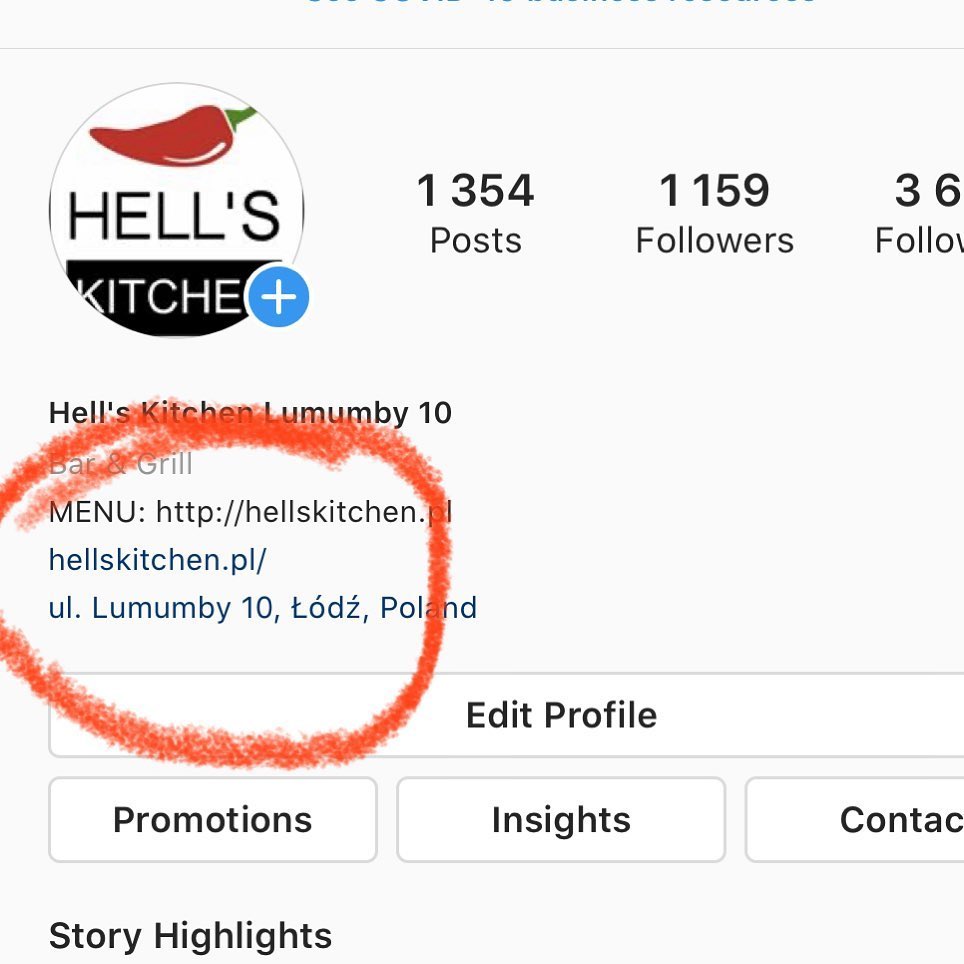Open the Following list
This screenshot has height=964, width=964.
920,213
